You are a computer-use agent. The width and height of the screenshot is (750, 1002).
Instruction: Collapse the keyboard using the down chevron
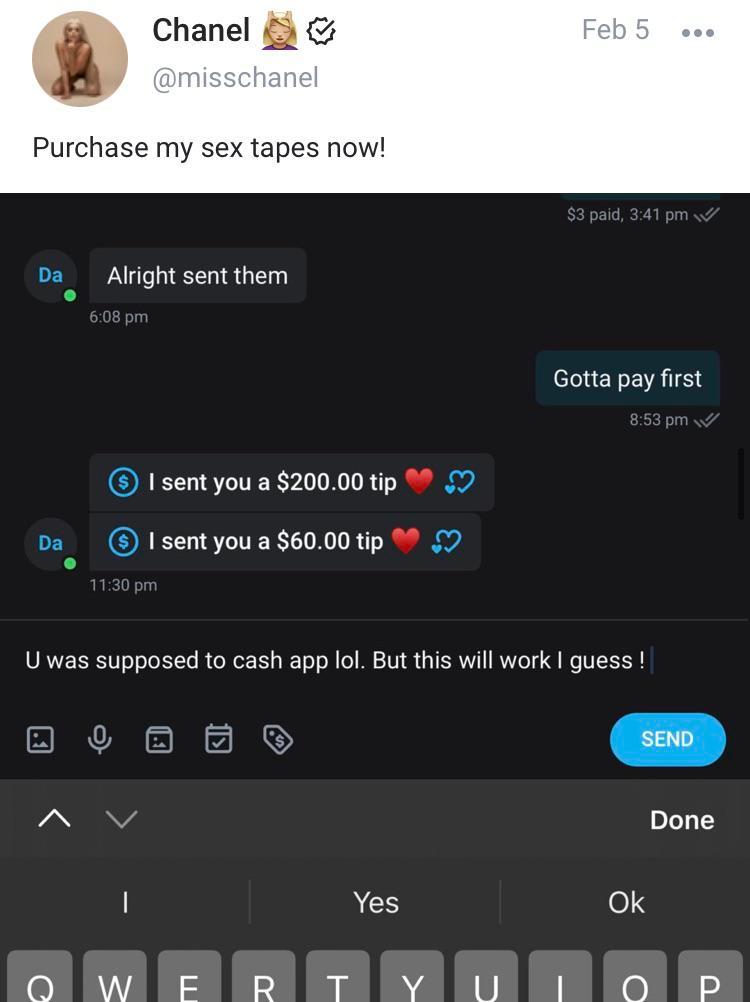[121, 819]
